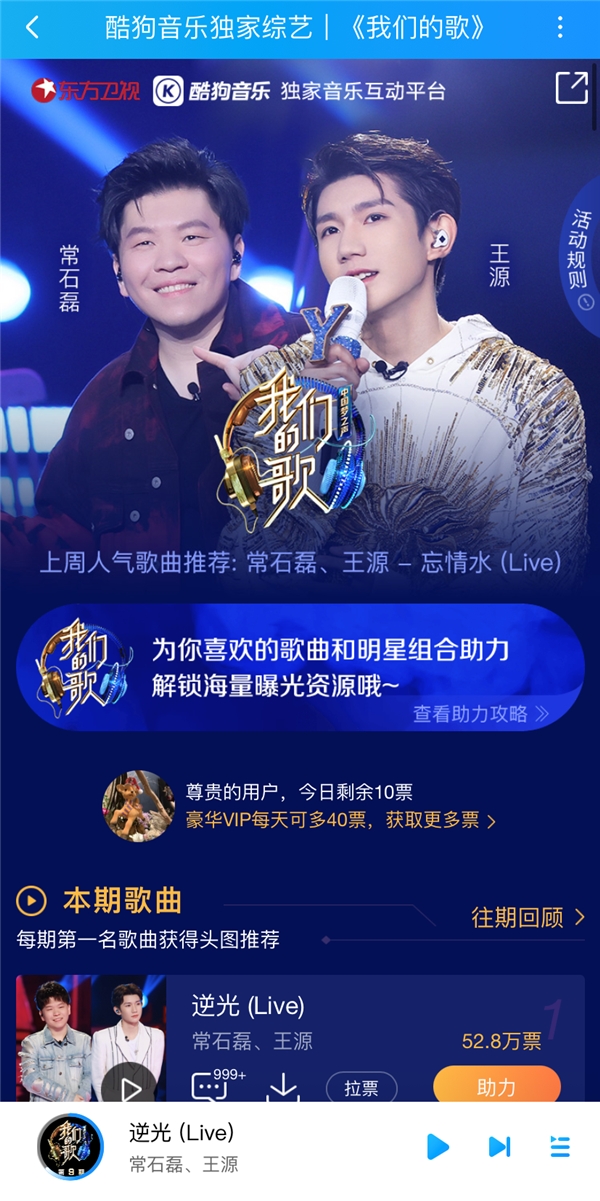Open comments for 逆光 (Live)
Viewport: 600px width, 1201px height.
pyautogui.click(x=211, y=1087)
